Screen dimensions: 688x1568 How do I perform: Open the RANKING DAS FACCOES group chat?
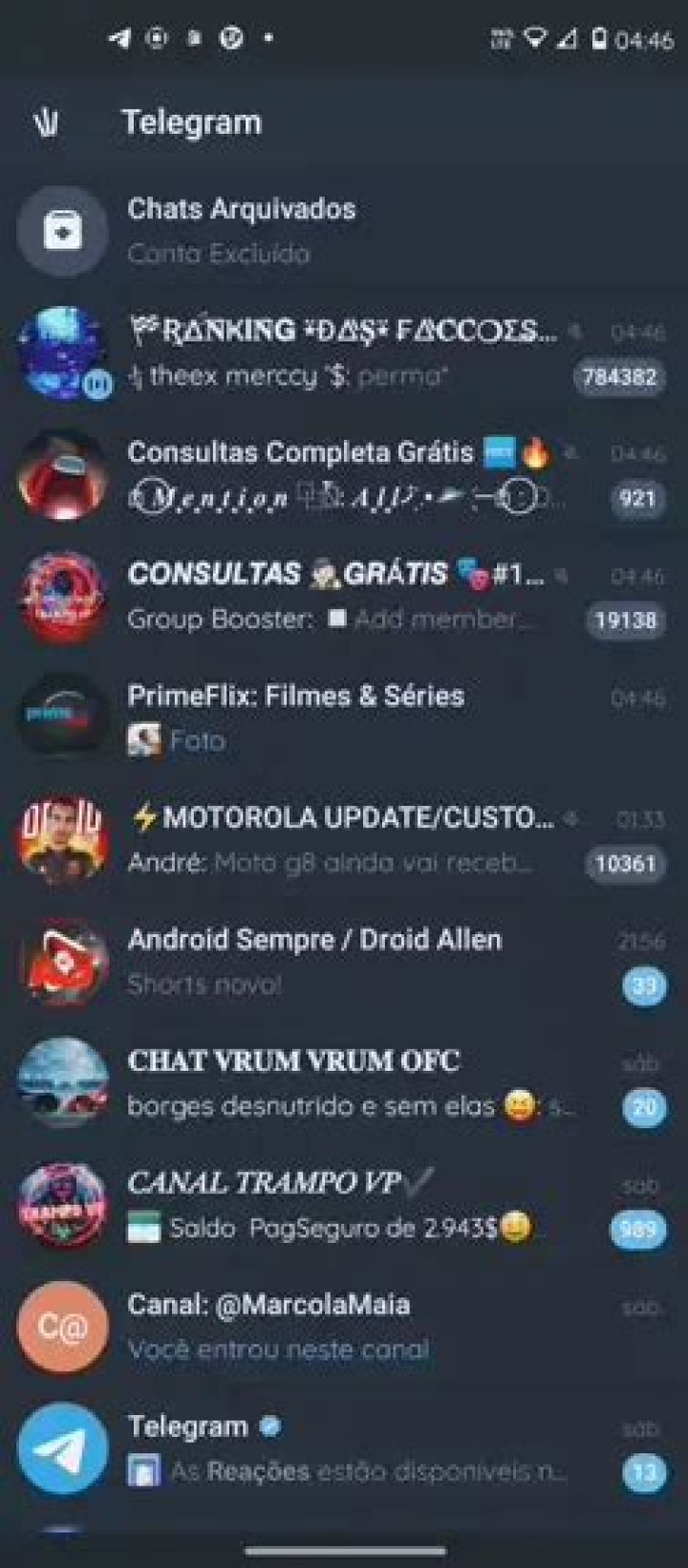point(342,353)
